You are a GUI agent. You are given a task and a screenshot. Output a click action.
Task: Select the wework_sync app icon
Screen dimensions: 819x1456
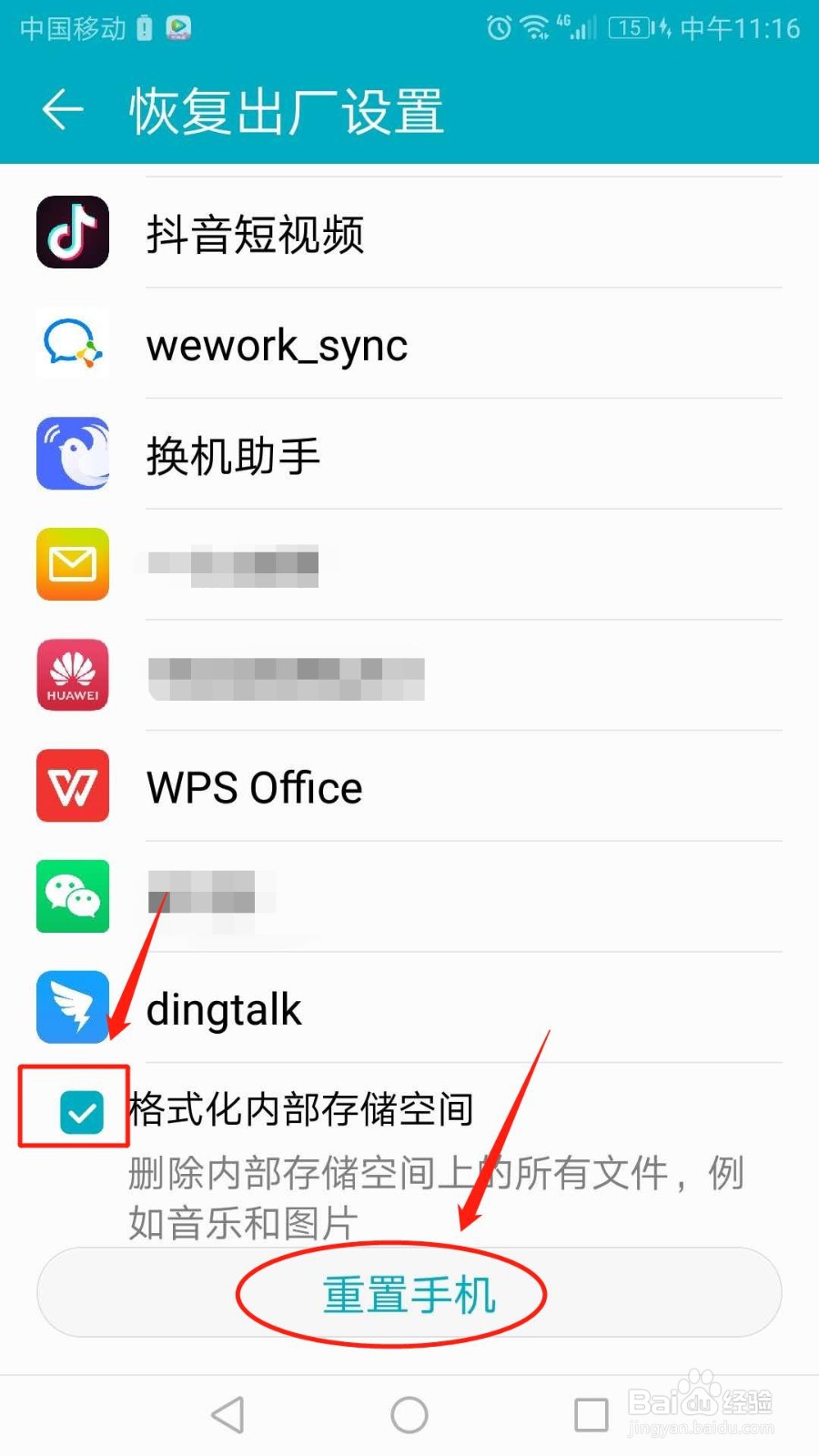(x=73, y=344)
